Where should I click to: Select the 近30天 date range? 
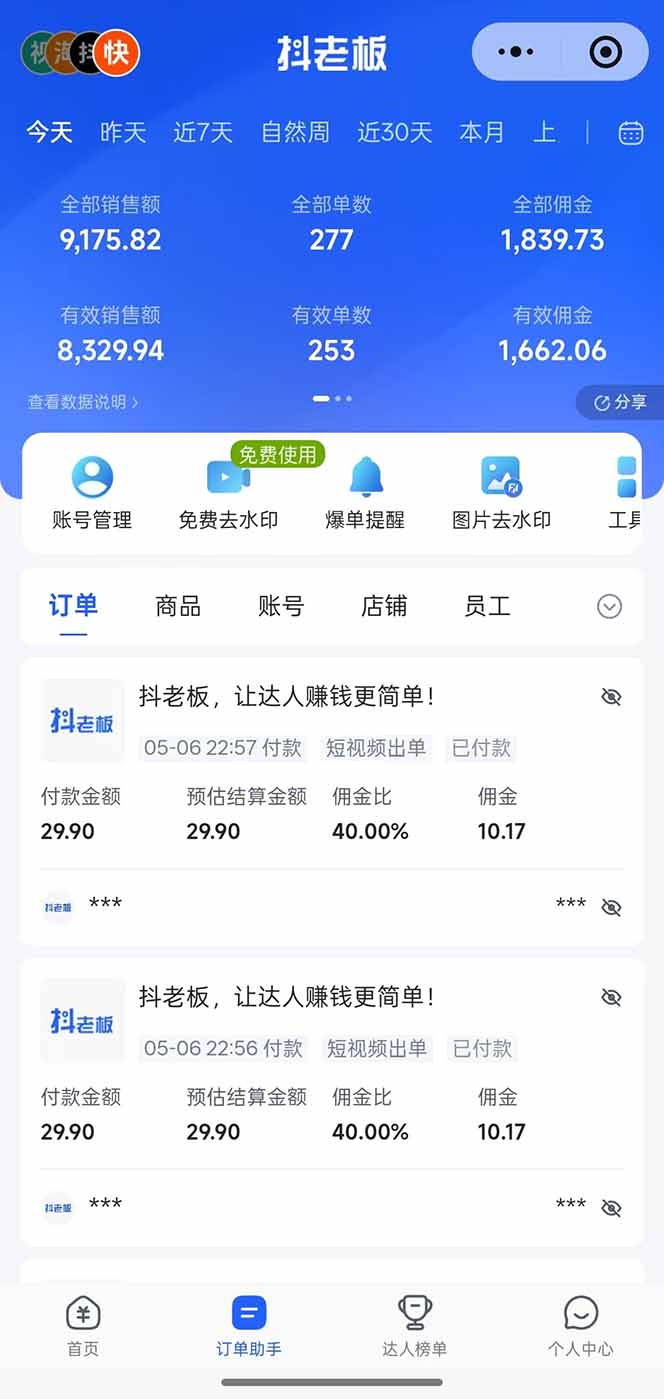(x=395, y=132)
